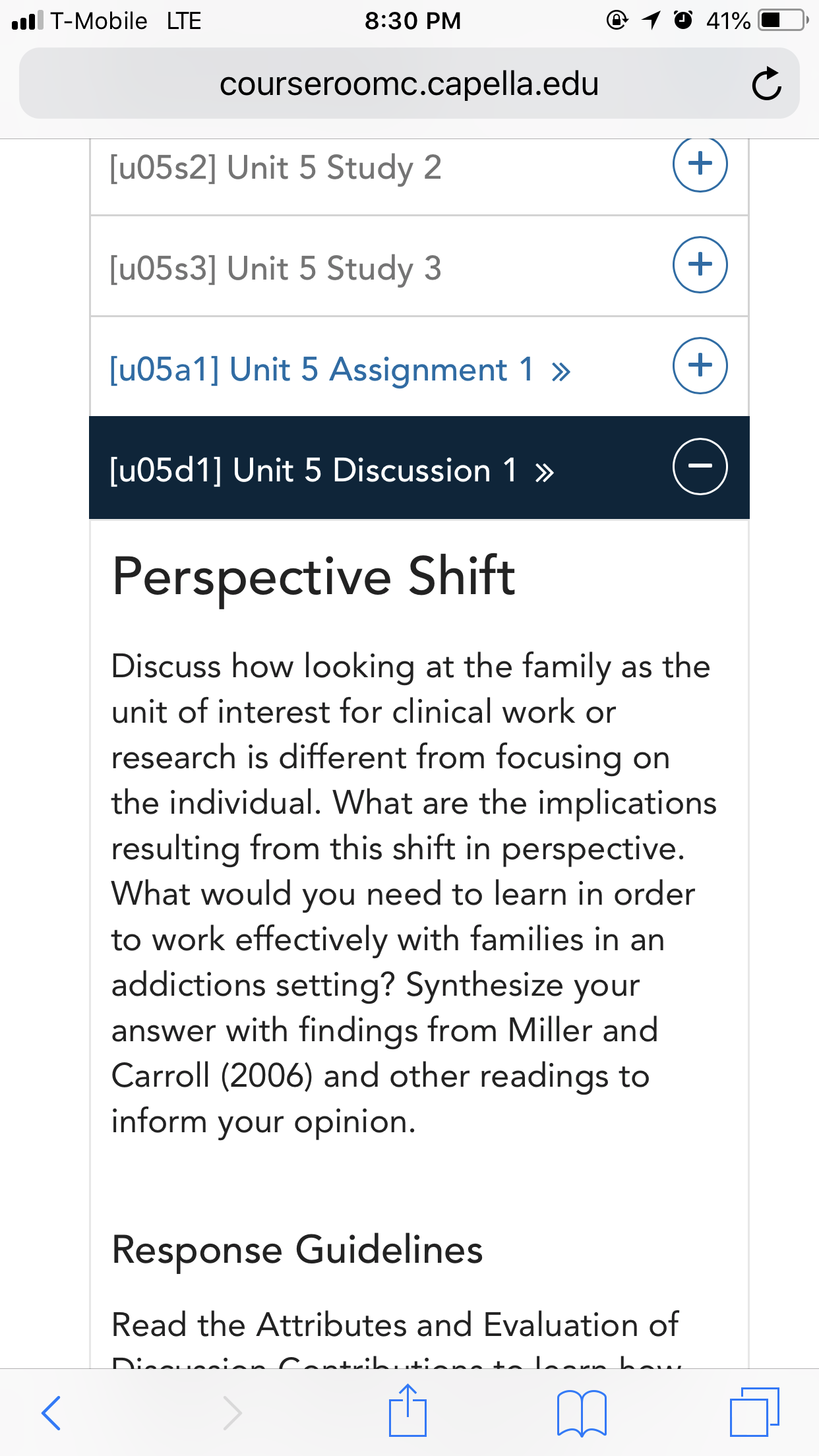Tap the courseroomc.capella.edu address bar
Screen dimensions: 819x1456
coord(409,84)
